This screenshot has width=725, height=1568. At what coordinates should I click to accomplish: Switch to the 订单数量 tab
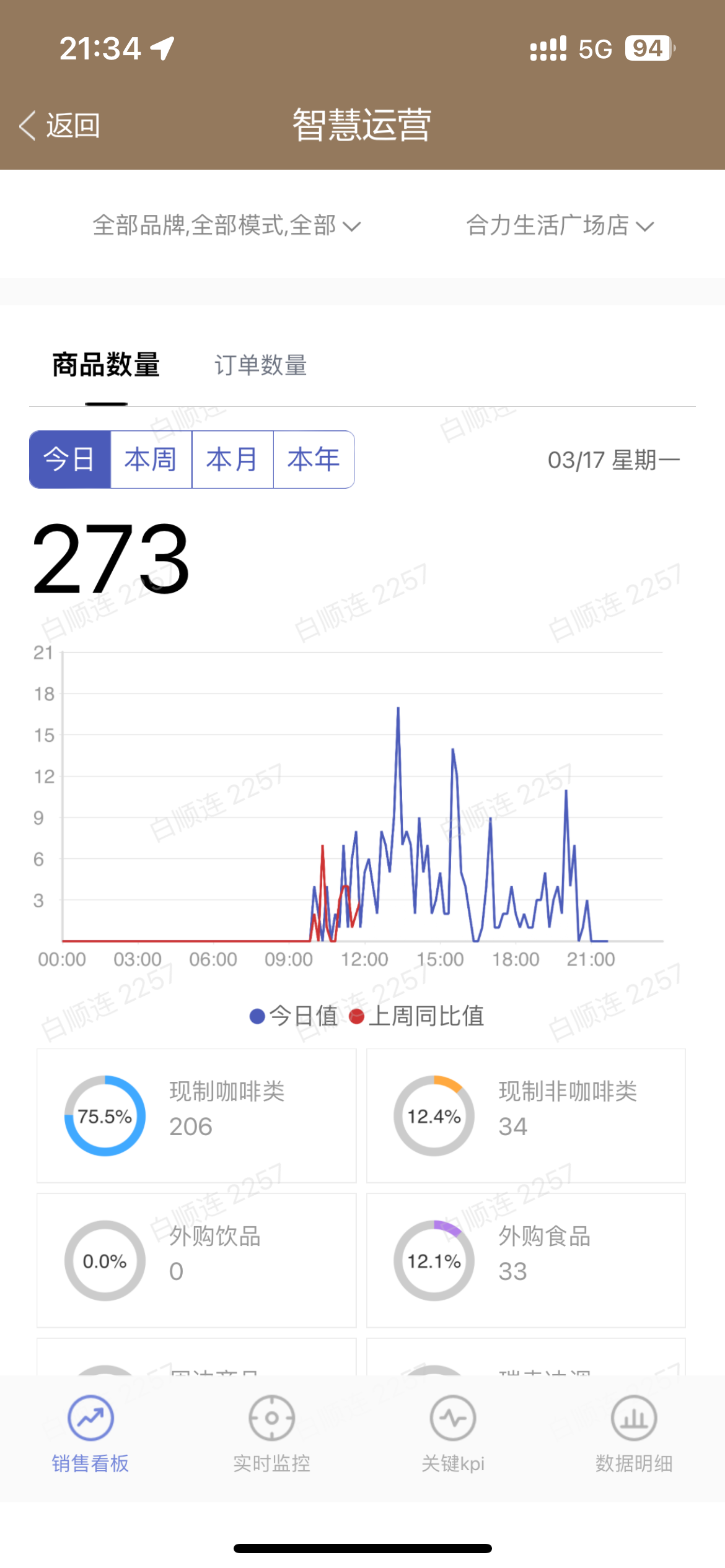pyautogui.click(x=260, y=365)
